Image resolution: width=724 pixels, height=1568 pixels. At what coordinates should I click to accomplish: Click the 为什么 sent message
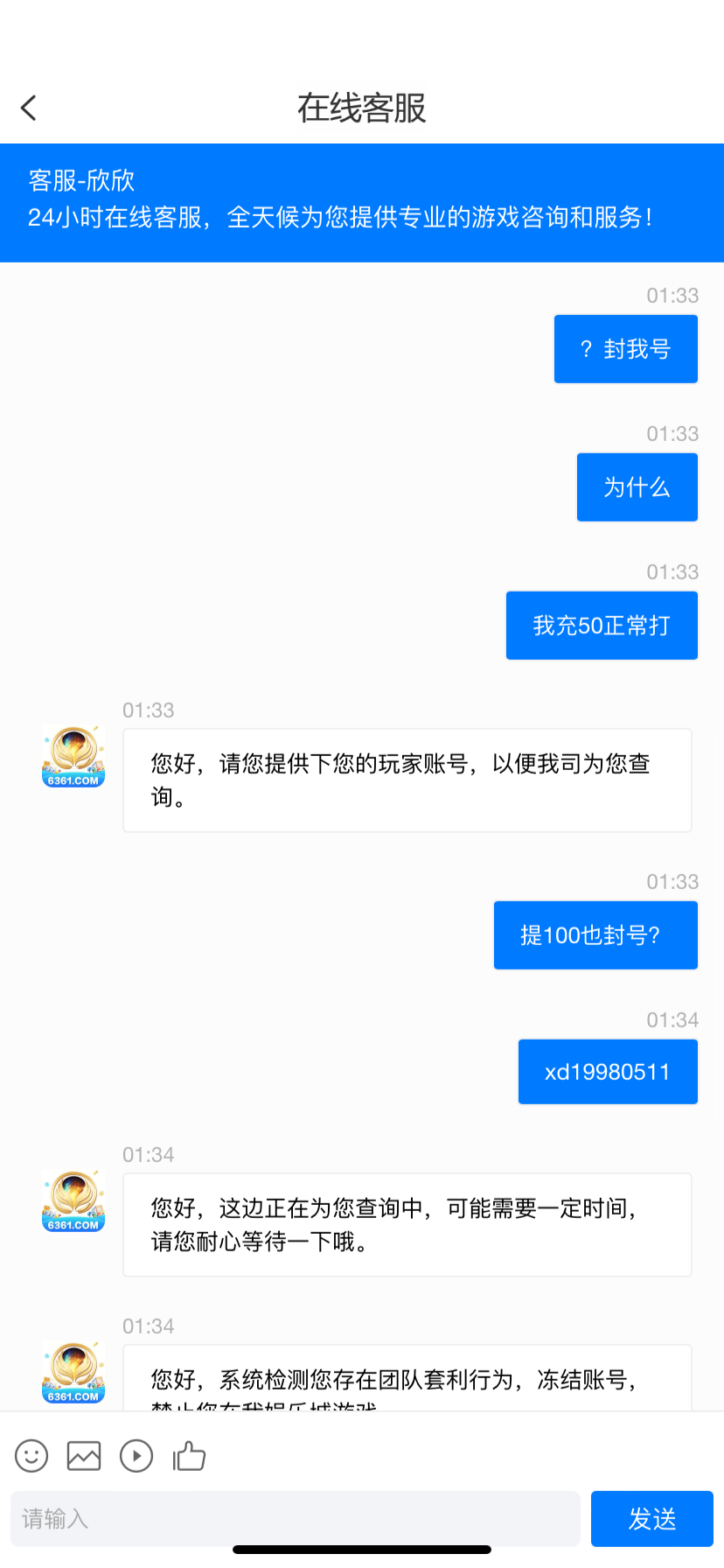[x=637, y=487]
